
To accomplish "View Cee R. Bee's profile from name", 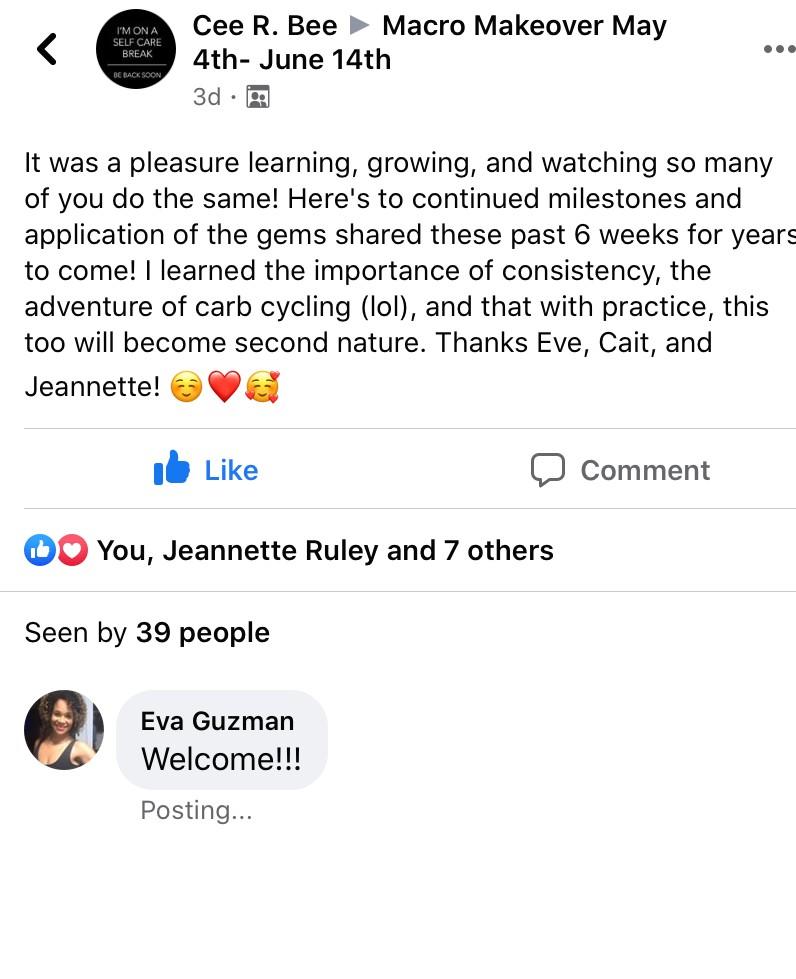I will click(264, 26).
